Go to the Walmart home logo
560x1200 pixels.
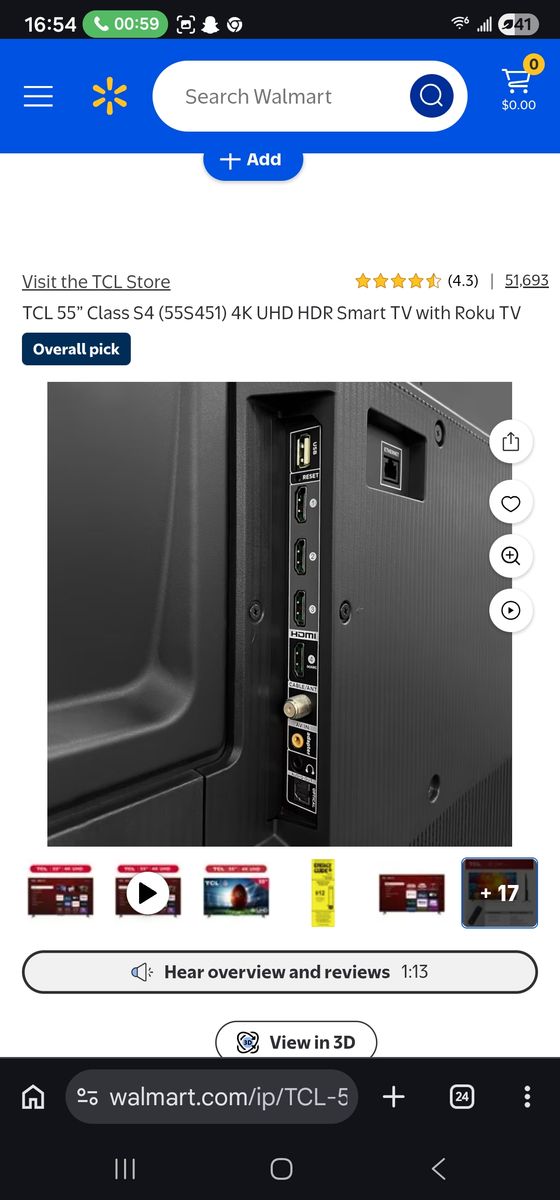pos(110,96)
